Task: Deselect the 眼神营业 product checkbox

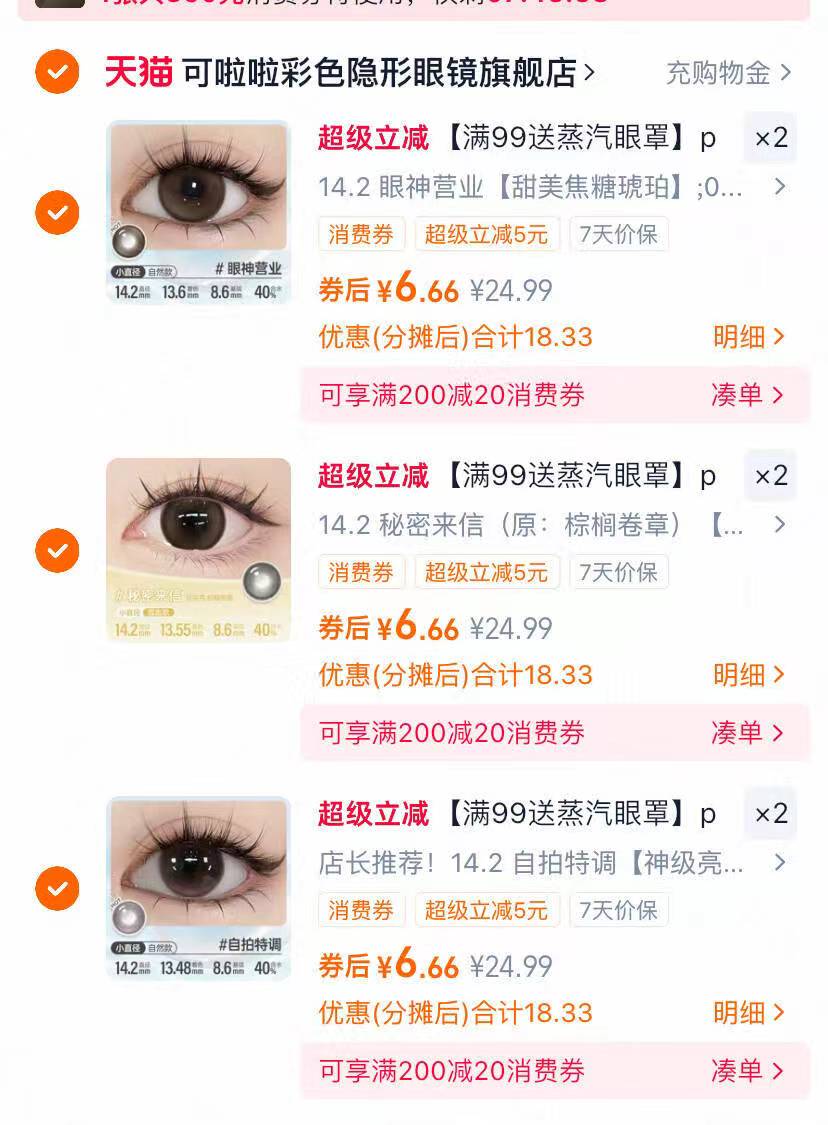Action: click(x=57, y=213)
